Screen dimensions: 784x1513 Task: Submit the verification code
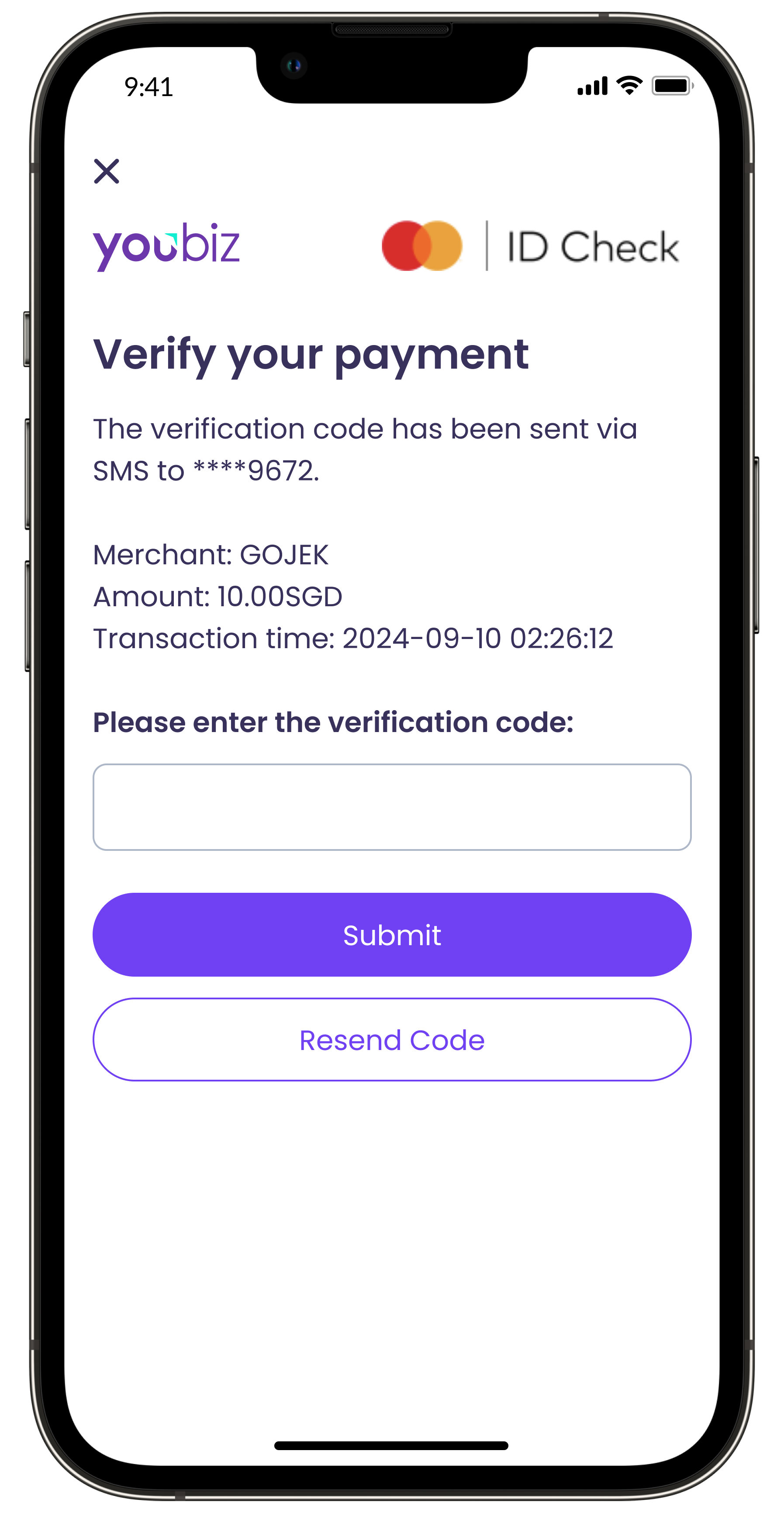pyautogui.click(x=392, y=934)
